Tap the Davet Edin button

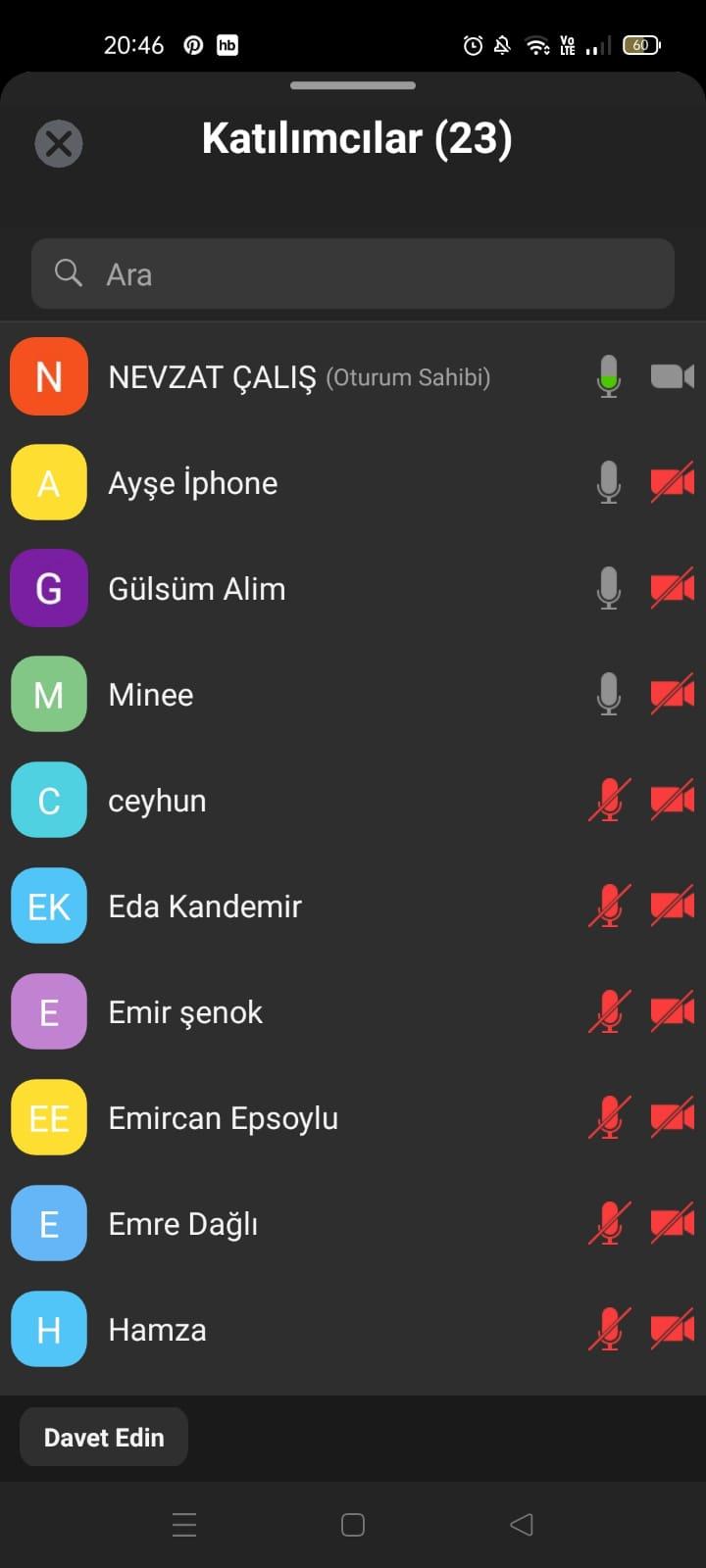pyautogui.click(x=104, y=1437)
